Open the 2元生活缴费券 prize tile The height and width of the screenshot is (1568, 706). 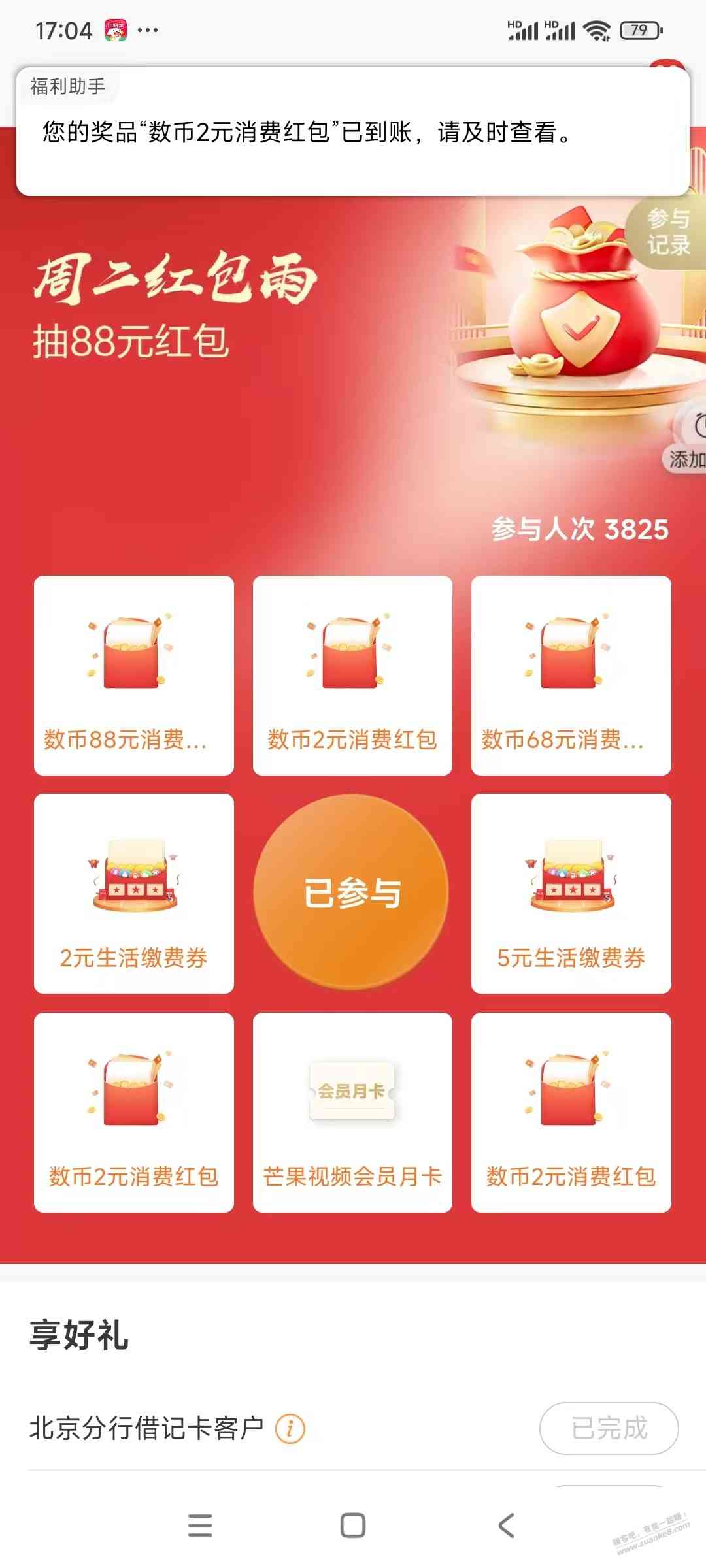[x=134, y=894]
